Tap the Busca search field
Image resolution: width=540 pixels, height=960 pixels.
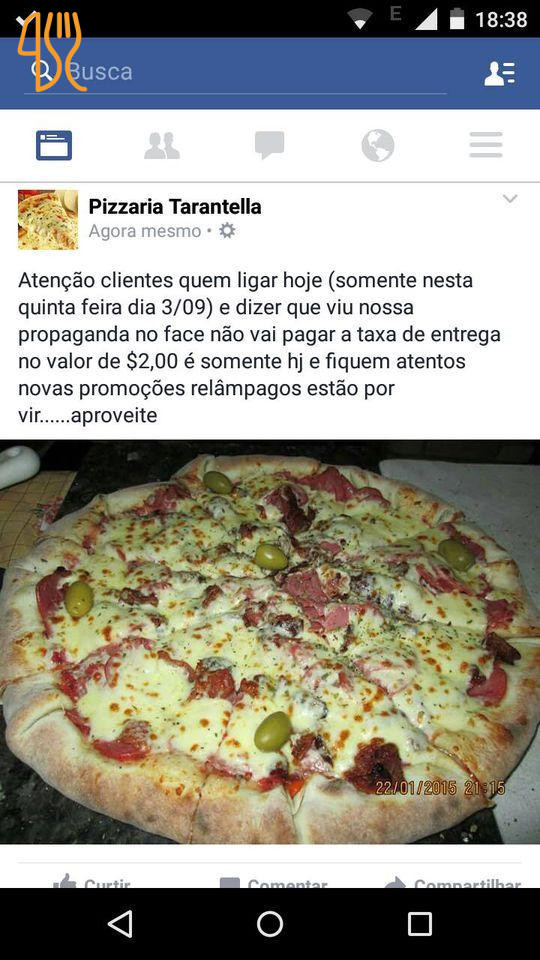235,72
